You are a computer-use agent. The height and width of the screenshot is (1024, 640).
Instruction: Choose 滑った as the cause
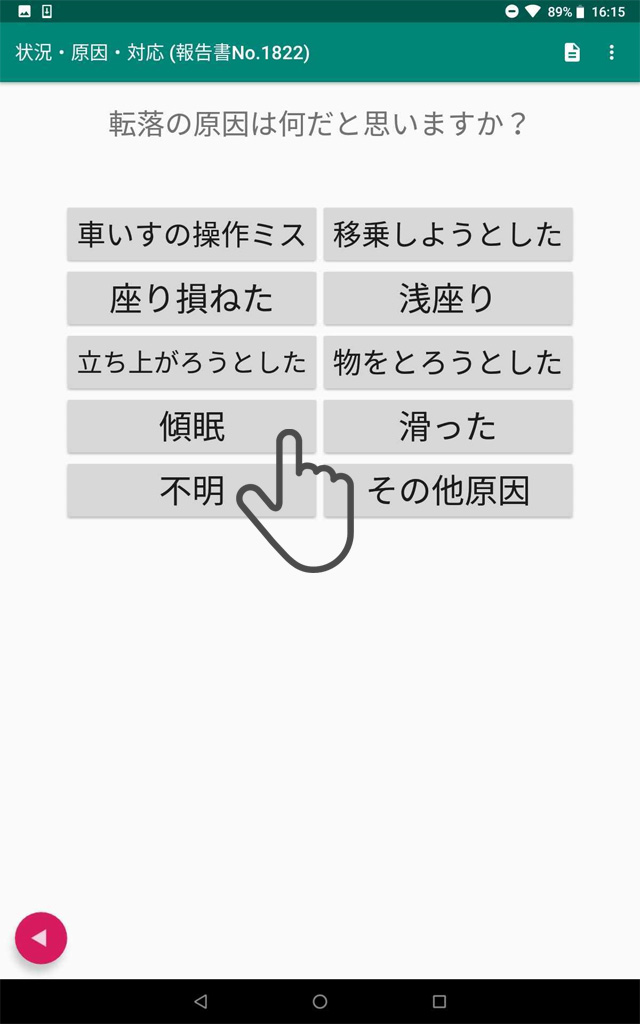[x=448, y=427]
